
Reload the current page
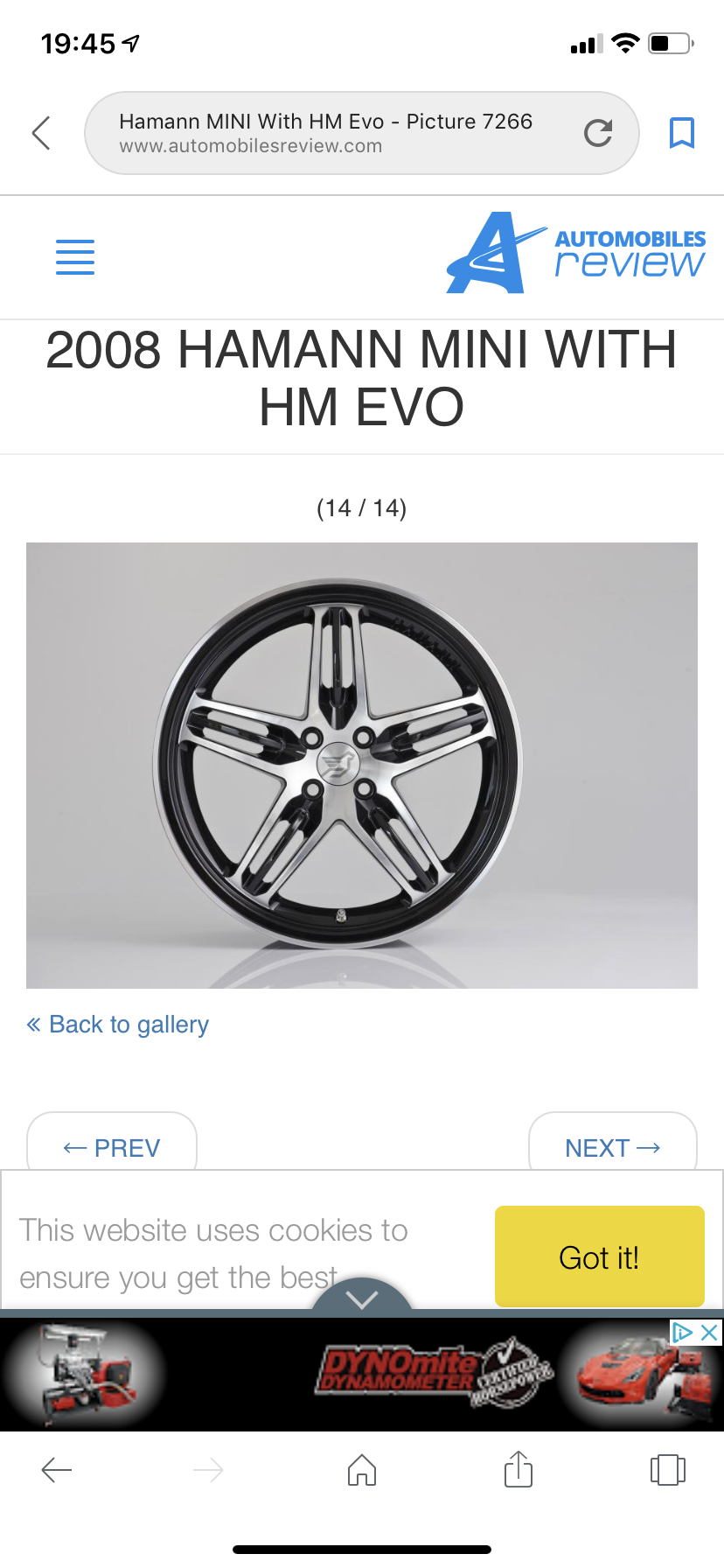(x=598, y=133)
